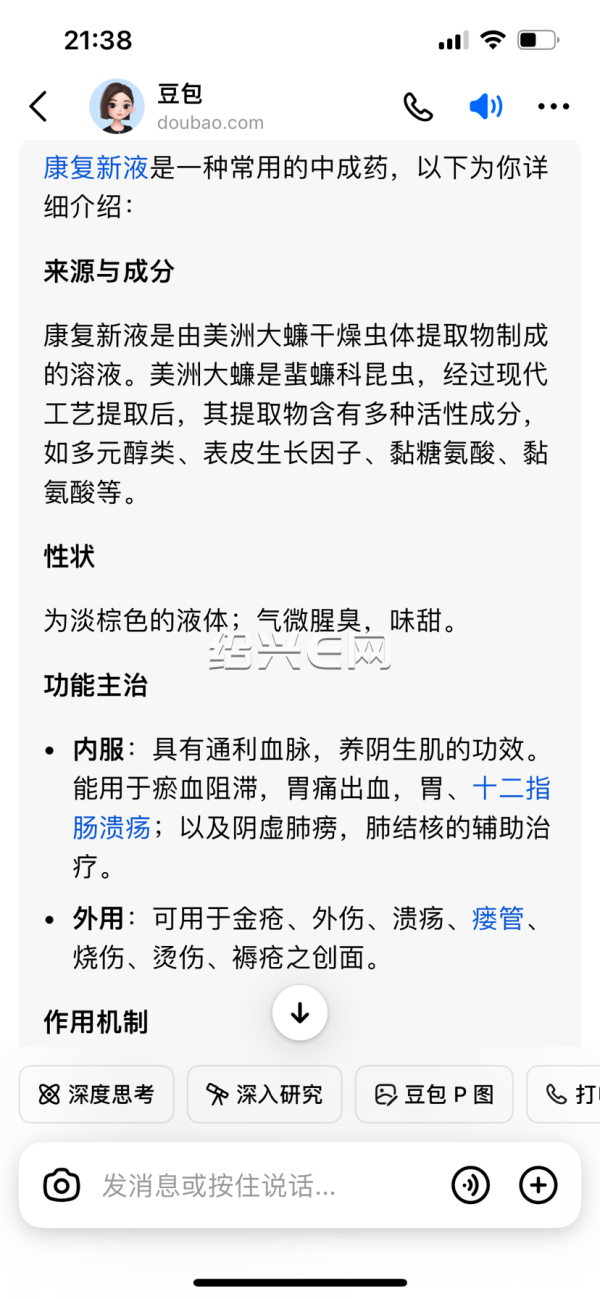Switch to voice input mode icon

pos(471,1186)
